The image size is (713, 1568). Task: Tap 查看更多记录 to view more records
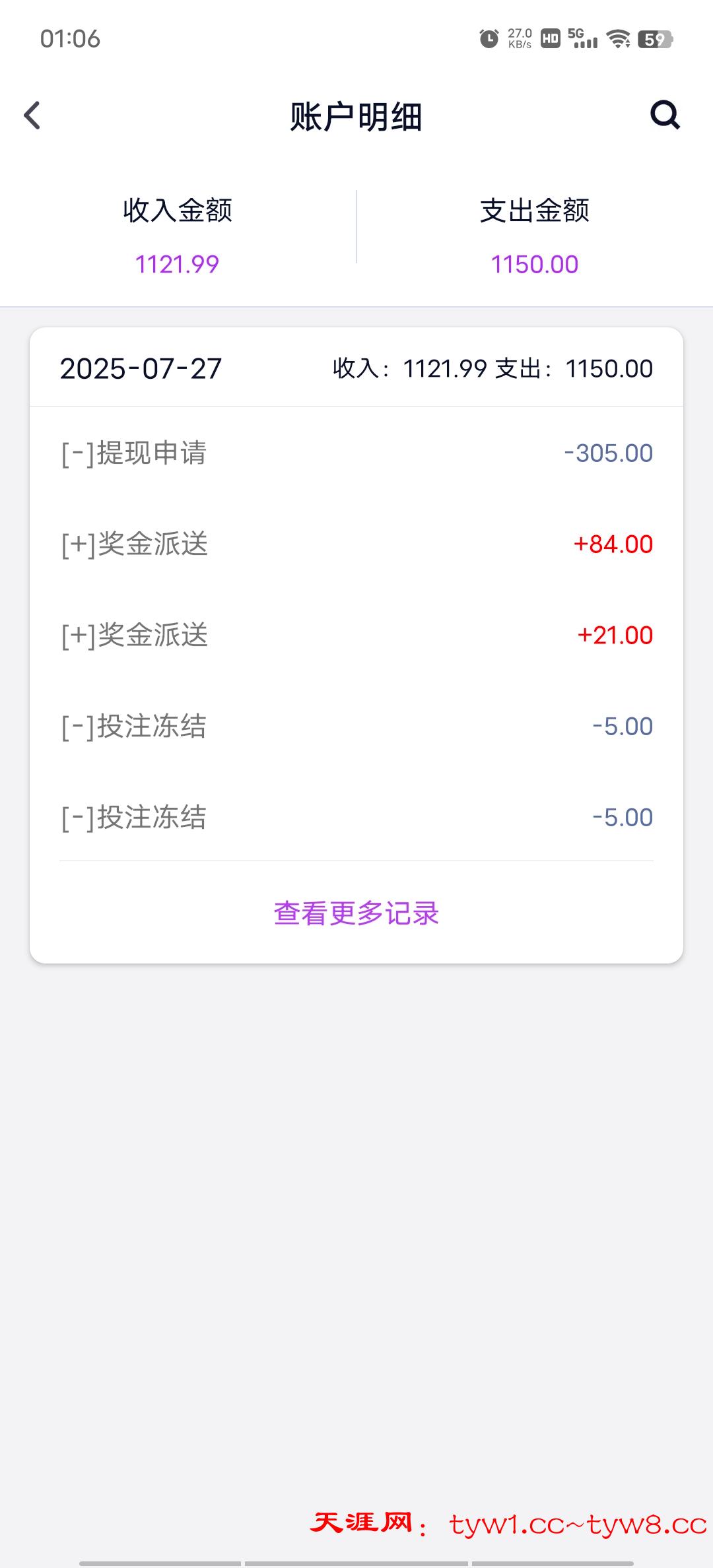pos(356,913)
